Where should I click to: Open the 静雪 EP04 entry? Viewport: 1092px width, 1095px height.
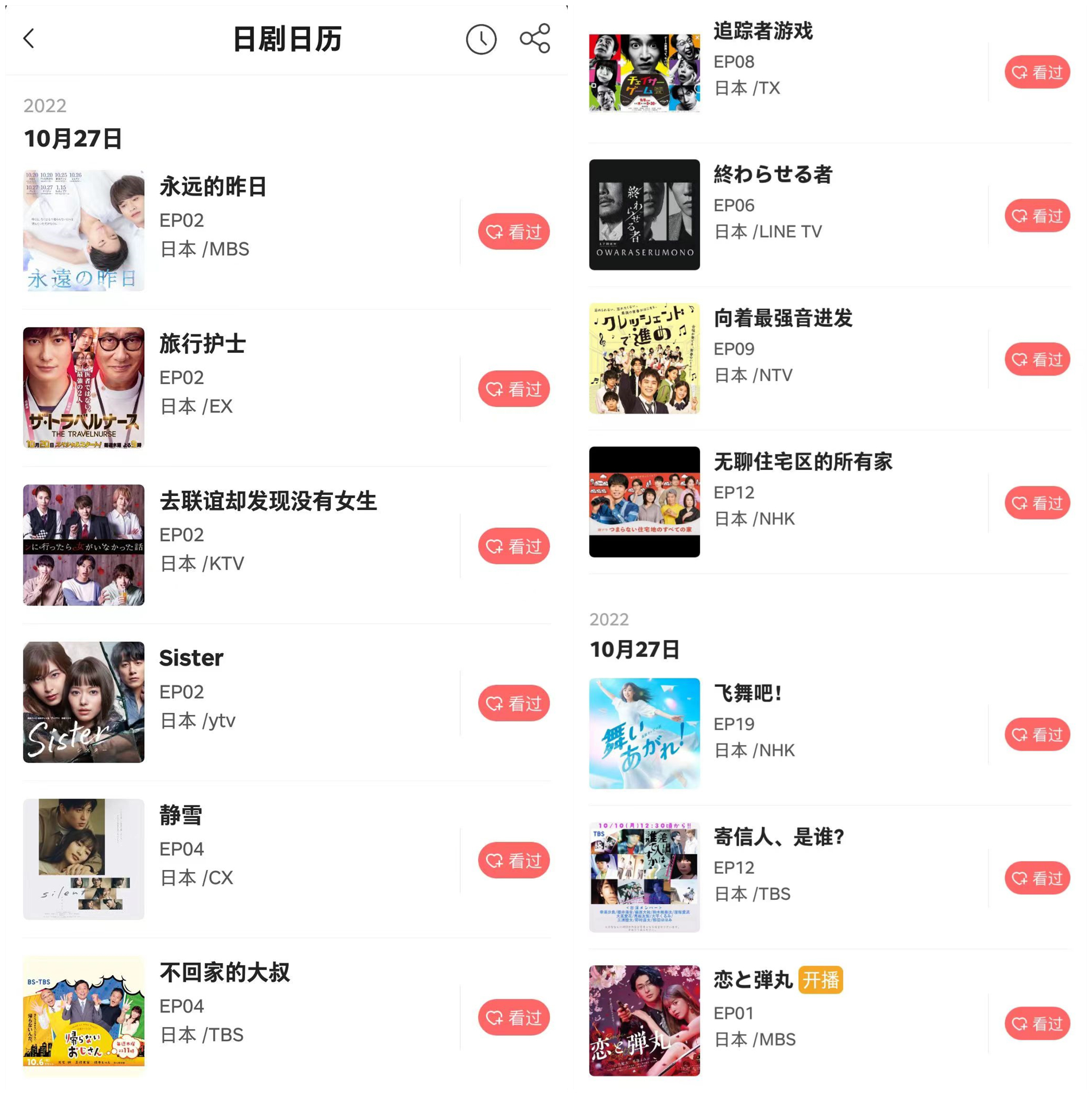point(182,816)
